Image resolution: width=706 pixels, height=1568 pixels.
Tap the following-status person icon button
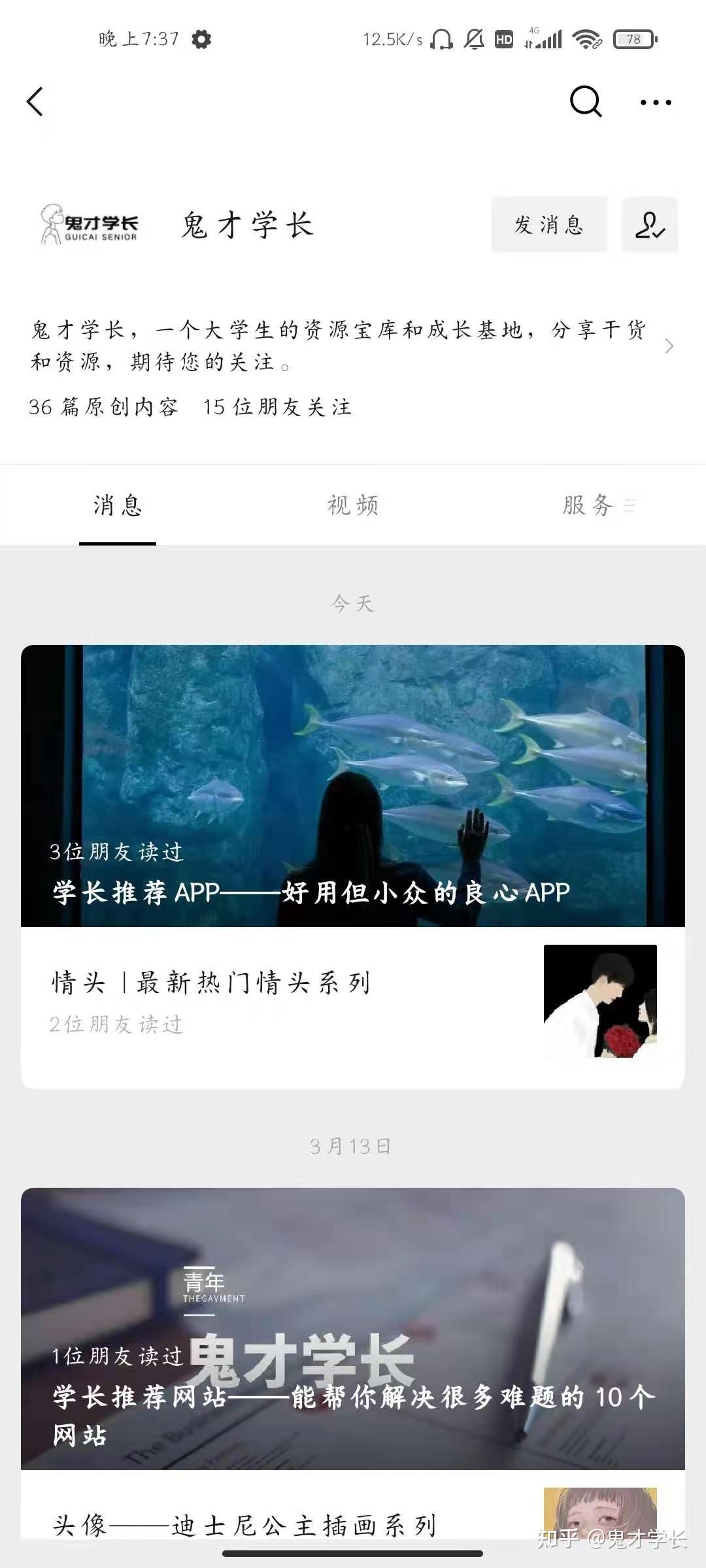point(650,225)
